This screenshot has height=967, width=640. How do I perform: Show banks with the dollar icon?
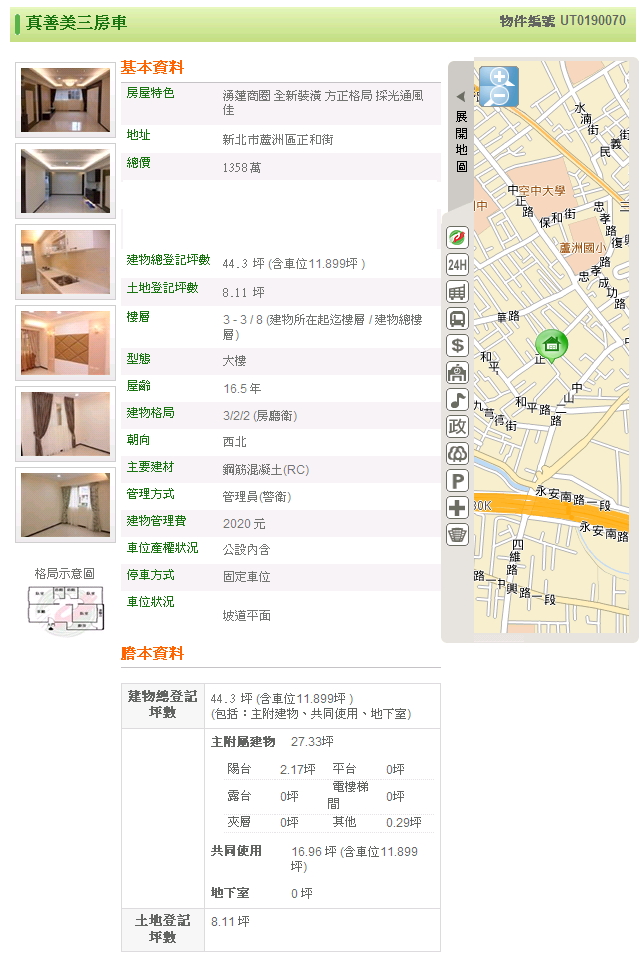pos(457,346)
